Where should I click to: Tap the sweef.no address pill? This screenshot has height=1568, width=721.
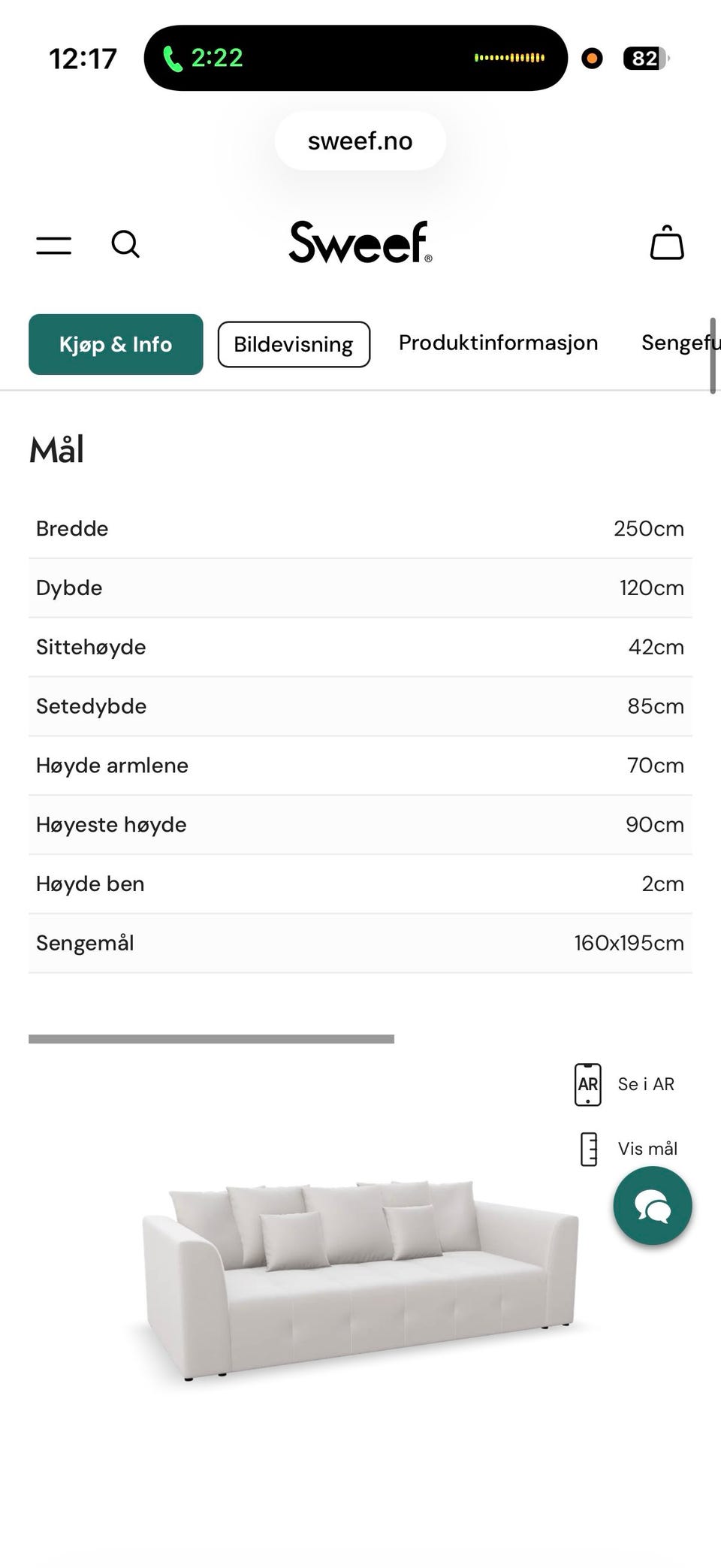[x=360, y=140]
